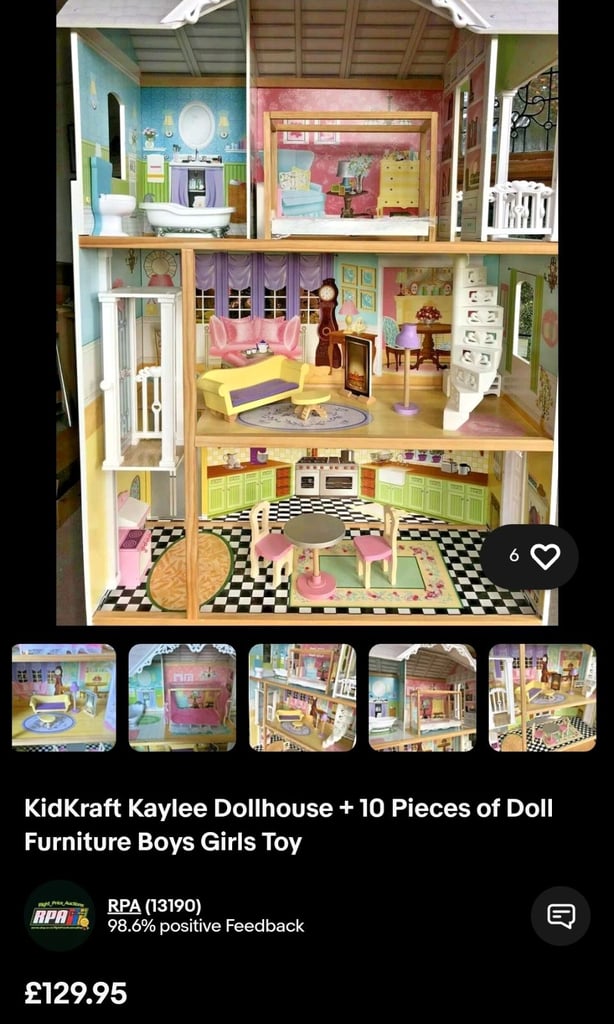View second thumbnail showing pink bedroom
Image resolution: width=614 pixels, height=1024 pixels.
point(182,697)
